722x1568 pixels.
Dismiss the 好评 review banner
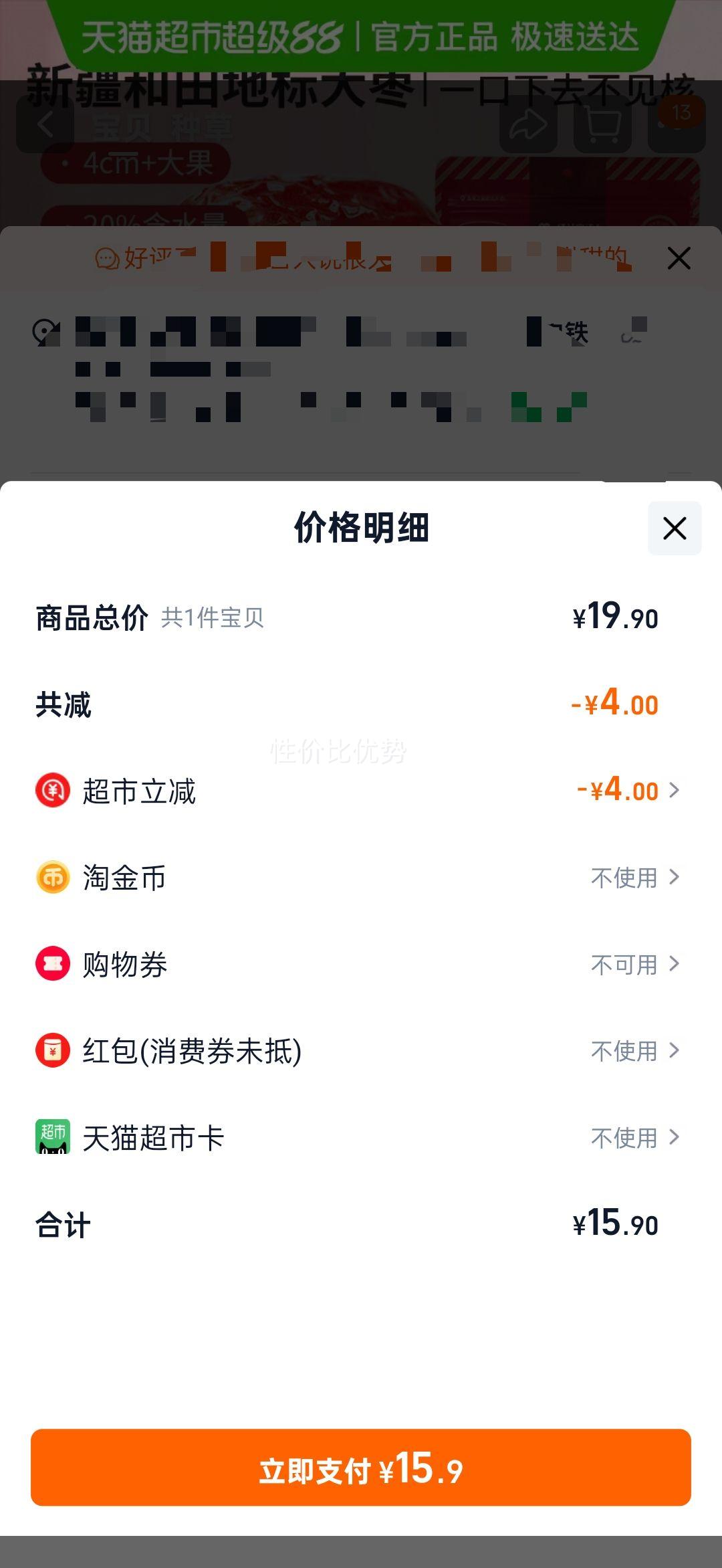coord(679,258)
